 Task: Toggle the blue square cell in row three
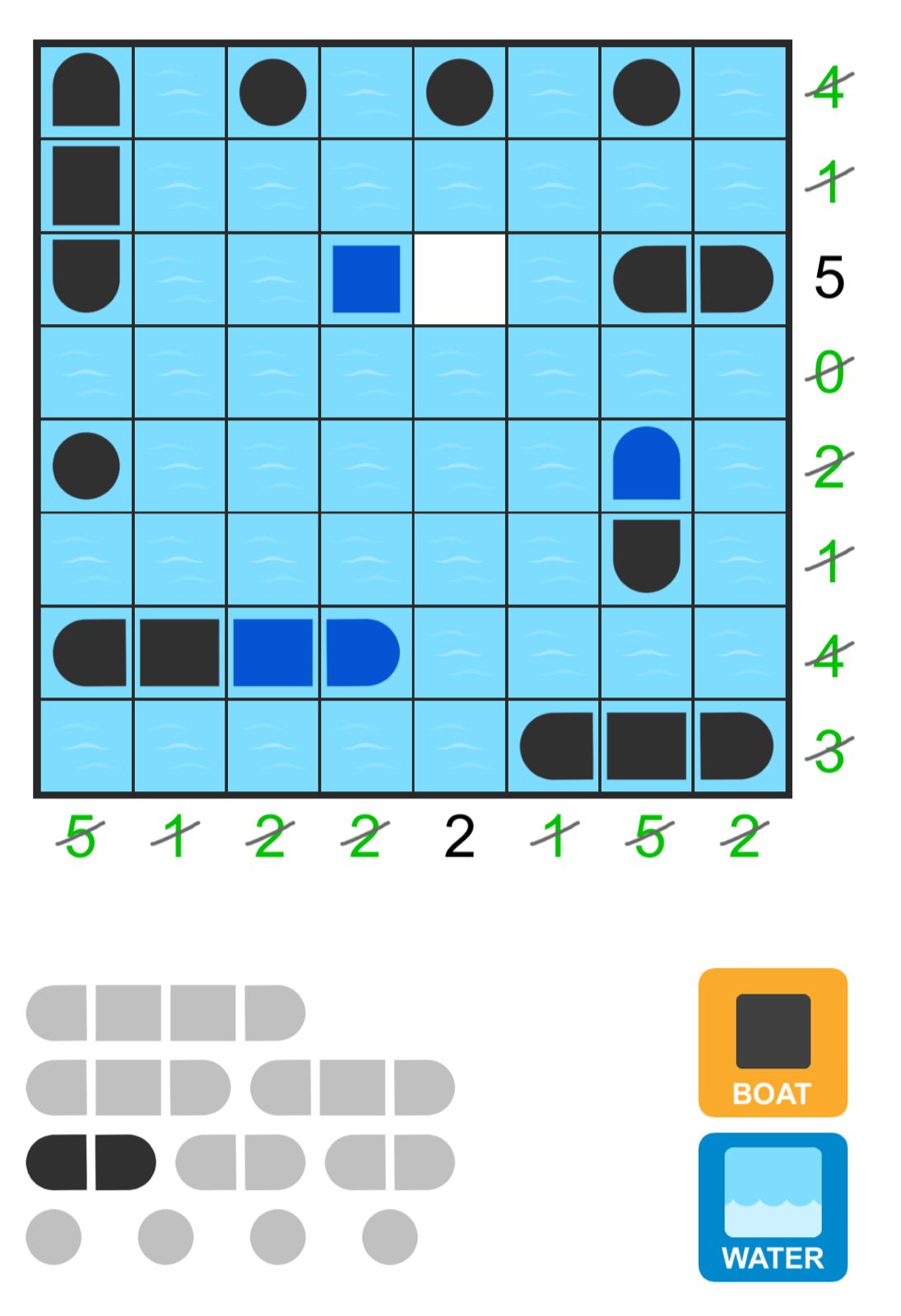[365, 278]
